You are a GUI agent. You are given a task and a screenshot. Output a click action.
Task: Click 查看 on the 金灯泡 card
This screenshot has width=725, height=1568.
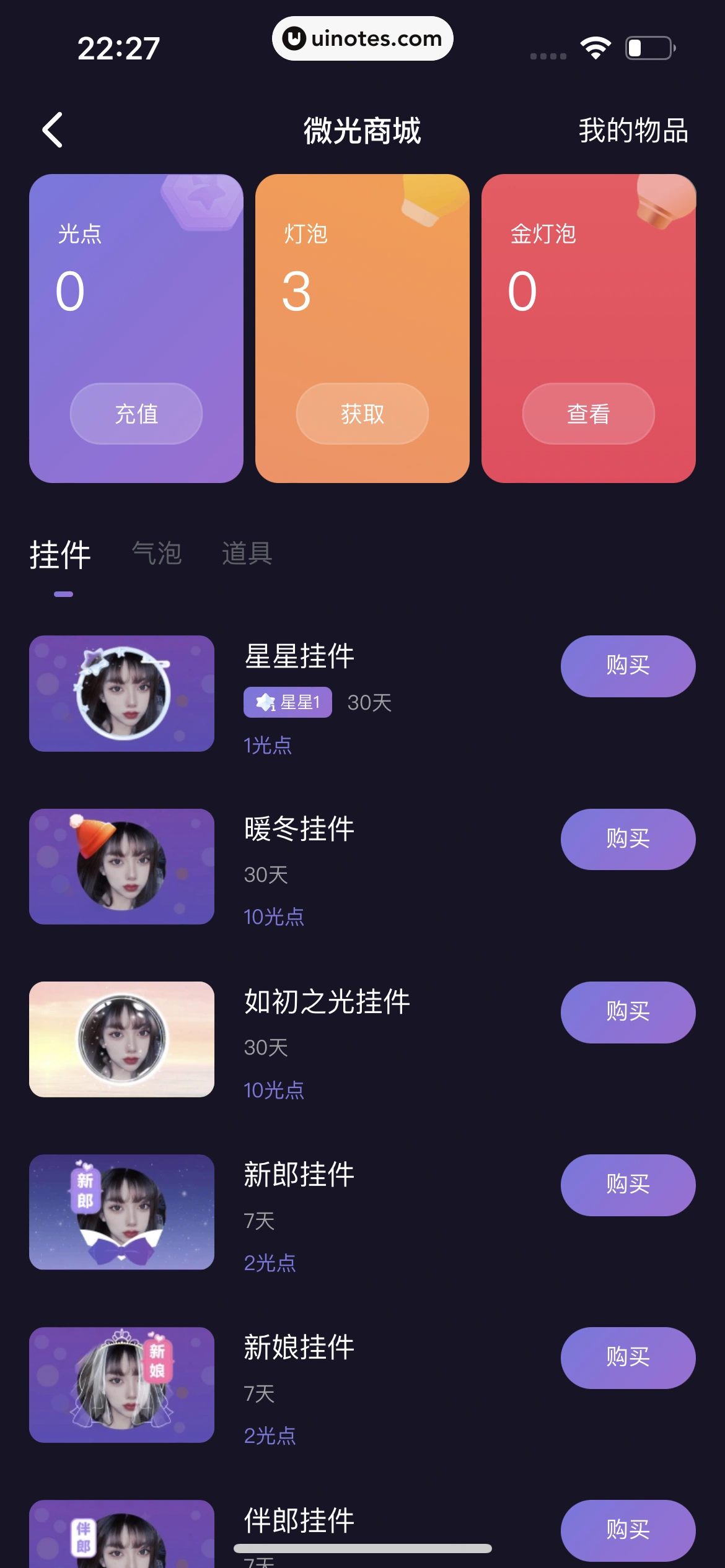pyautogui.click(x=588, y=413)
